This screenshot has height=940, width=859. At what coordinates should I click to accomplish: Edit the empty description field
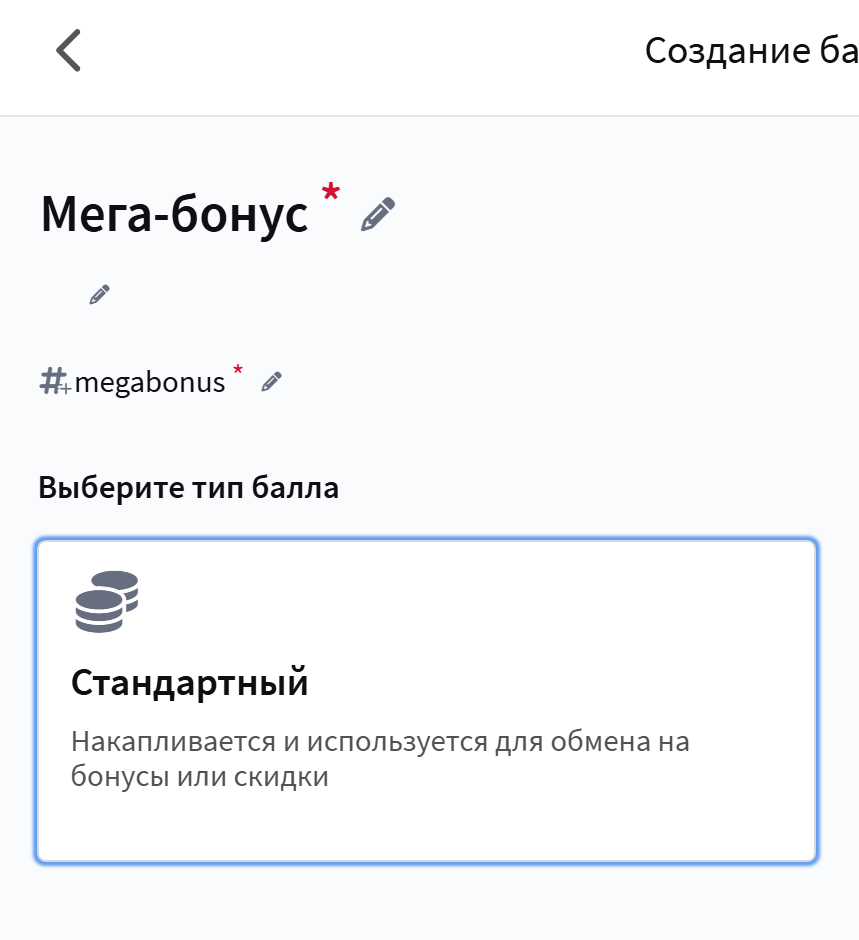pos(99,294)
